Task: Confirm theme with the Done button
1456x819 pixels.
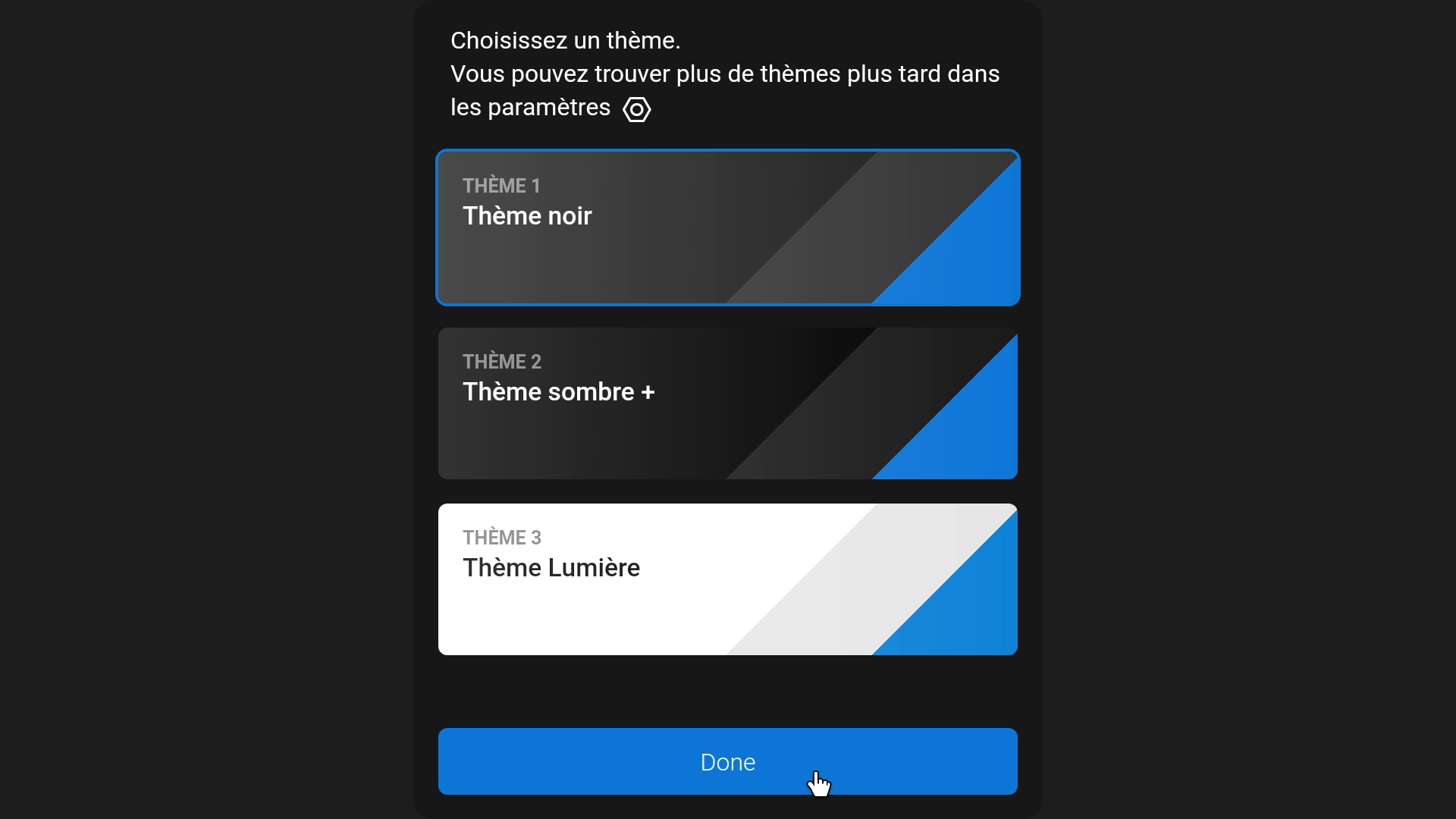Action: (x=727, y=761)
